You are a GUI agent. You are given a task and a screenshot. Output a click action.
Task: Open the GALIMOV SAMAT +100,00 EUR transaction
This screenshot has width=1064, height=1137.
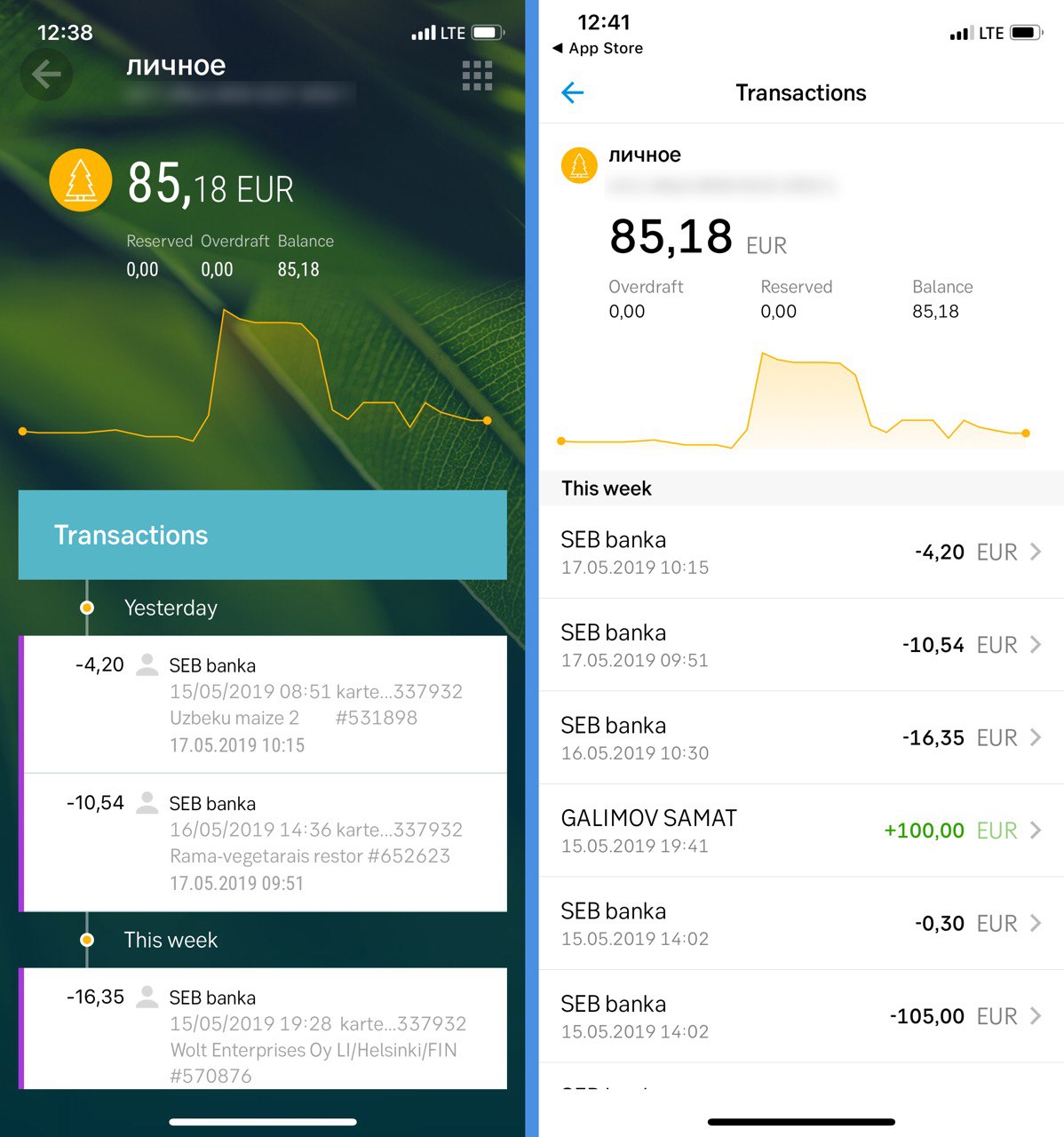click(801, 831)
